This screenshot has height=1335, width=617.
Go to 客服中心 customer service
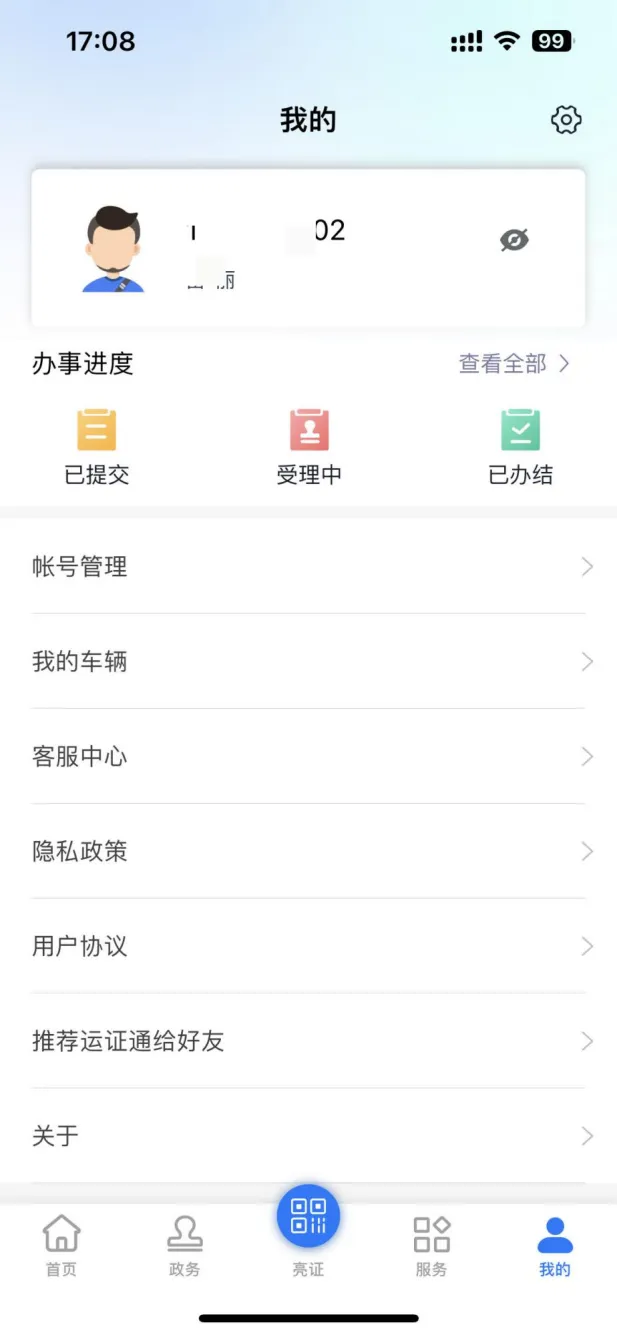(308, 757)
